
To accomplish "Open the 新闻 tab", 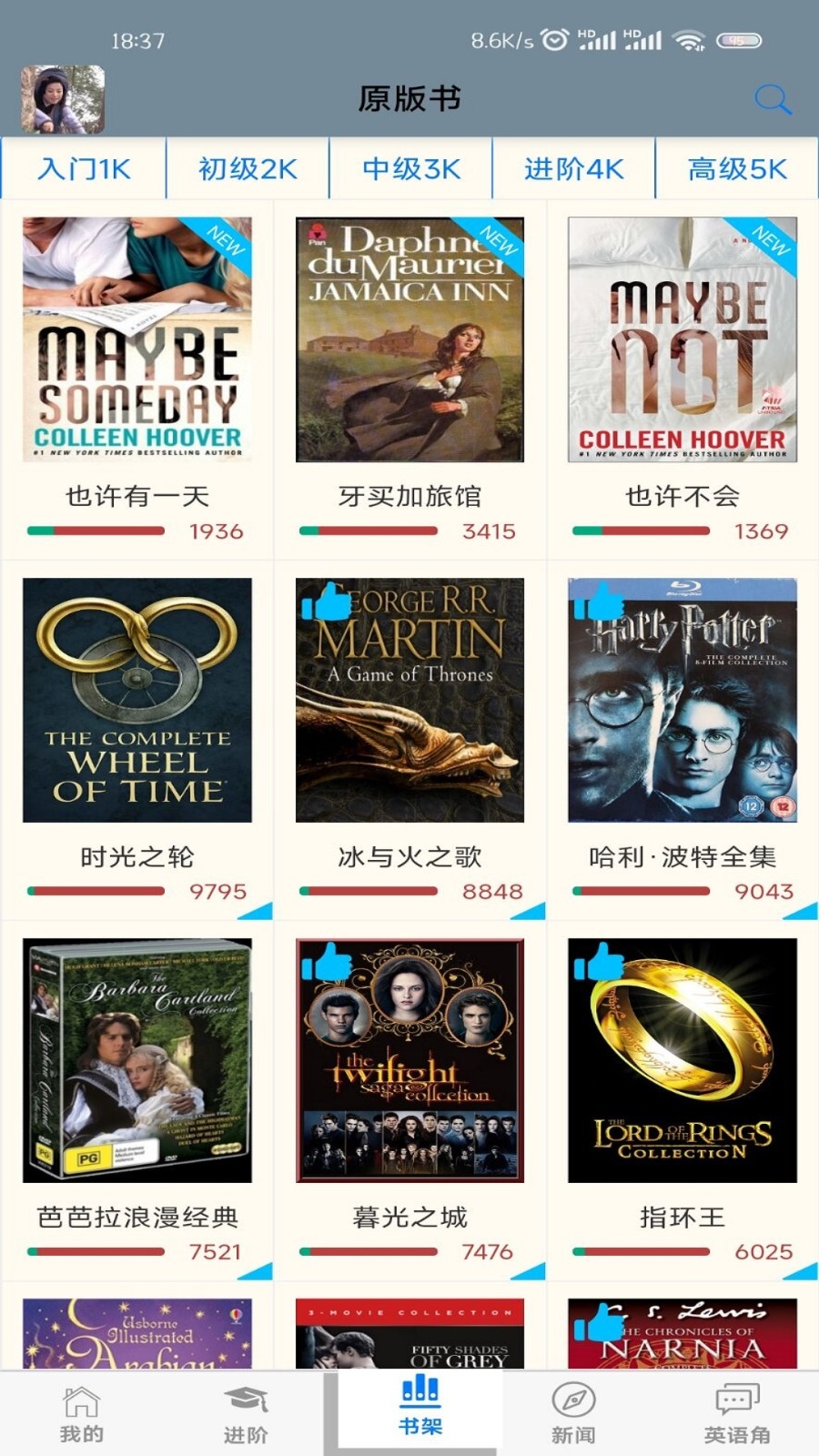I will click(573, 1414).
